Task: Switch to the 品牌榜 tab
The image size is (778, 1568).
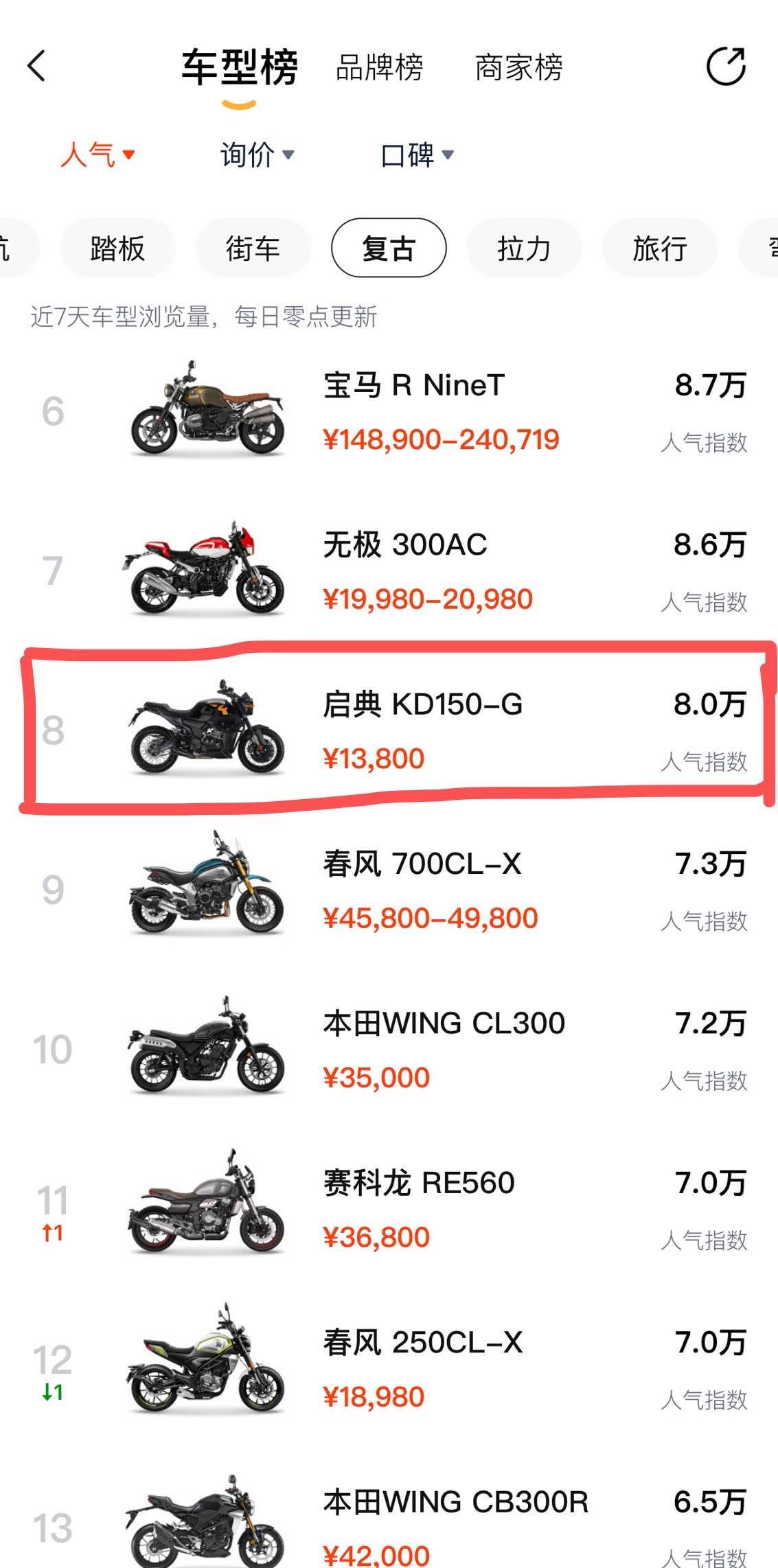Action: point(379,68)
